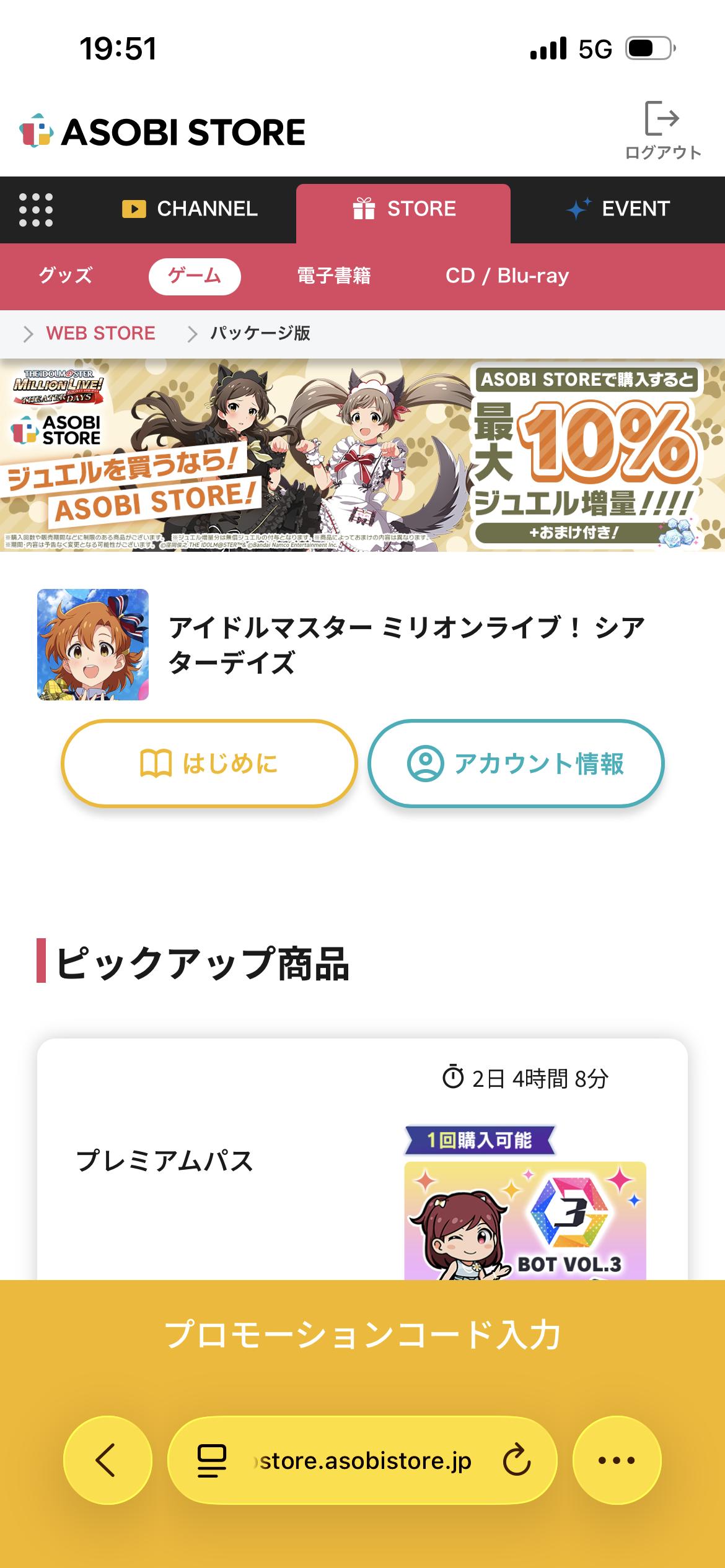Go to the EVENT tab

coord(618,209)
